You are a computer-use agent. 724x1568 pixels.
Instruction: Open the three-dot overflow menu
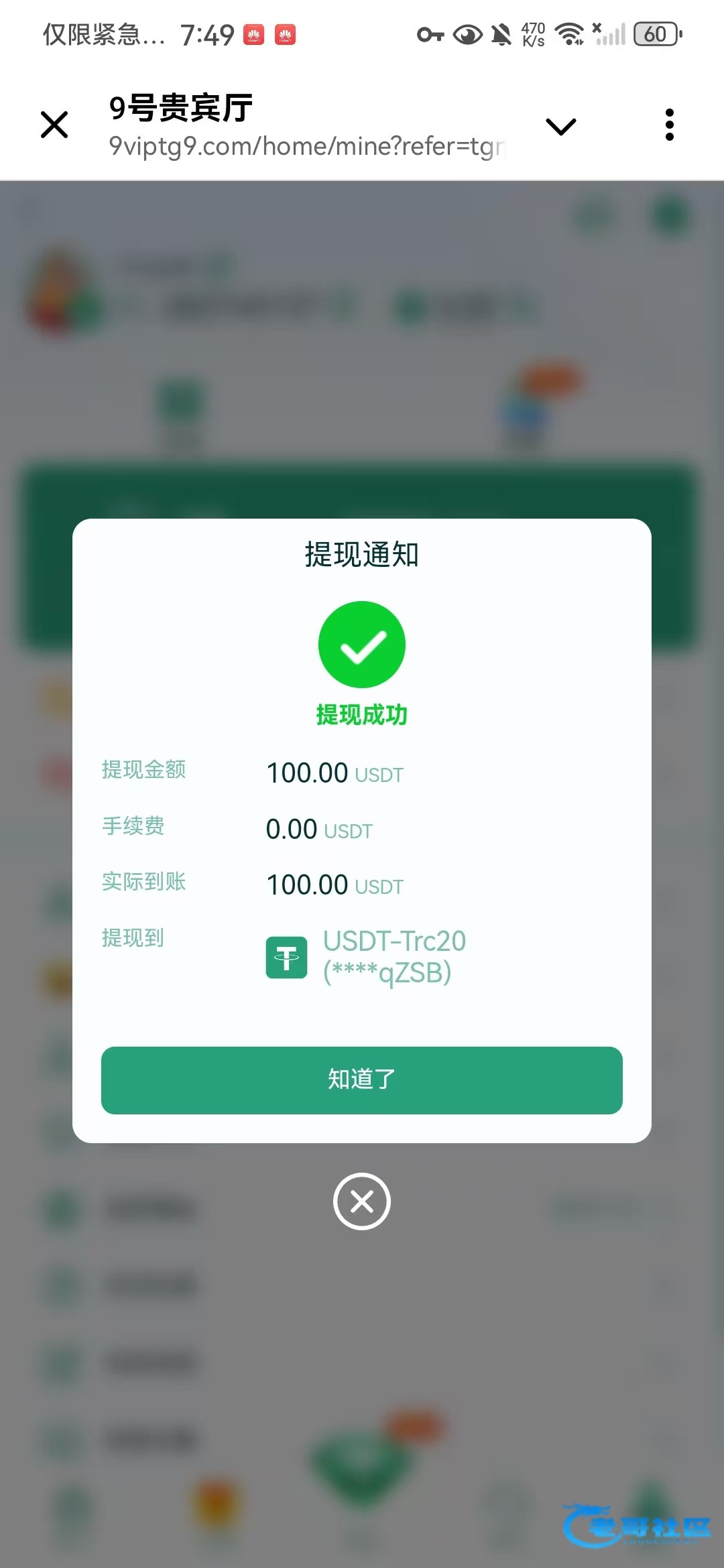point(669,125)
